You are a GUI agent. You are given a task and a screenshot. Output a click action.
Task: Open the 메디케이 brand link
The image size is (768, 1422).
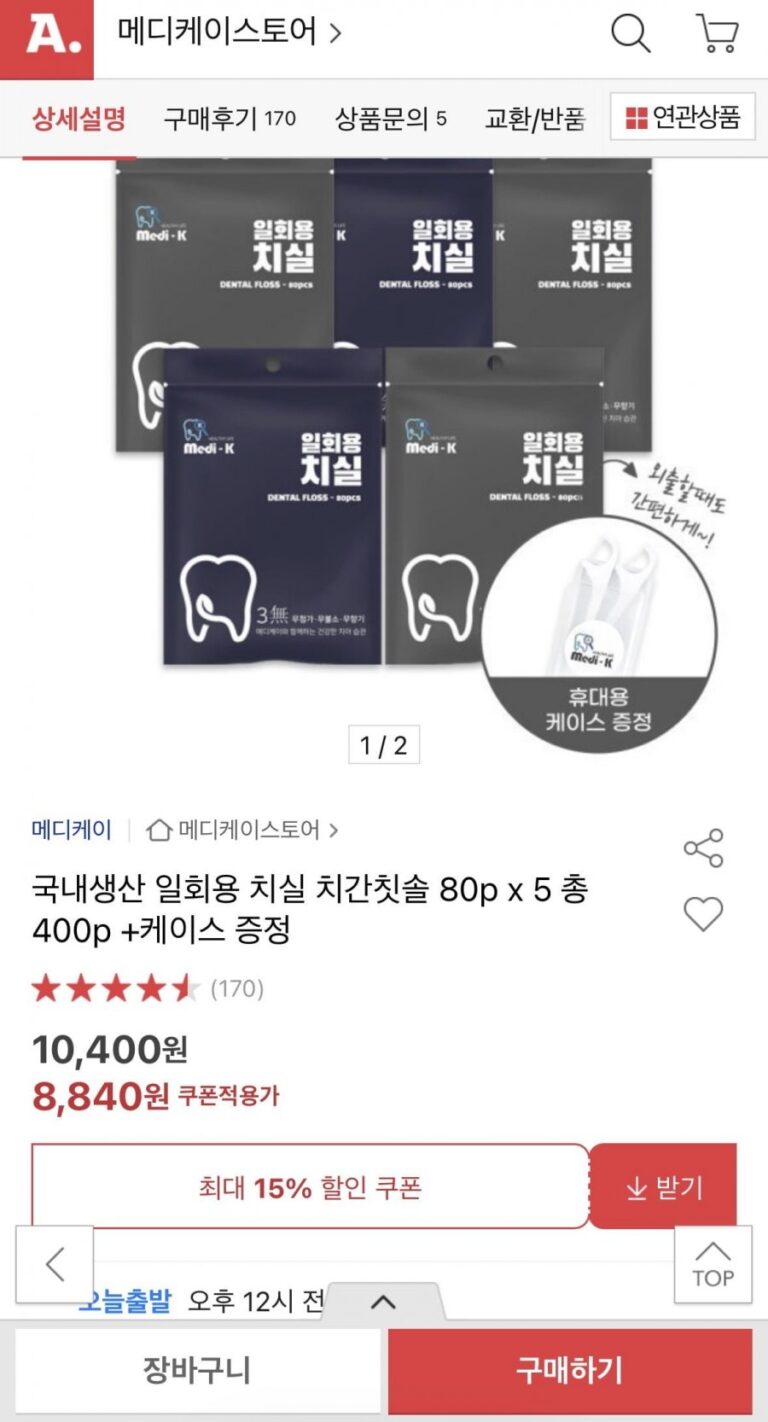(71, 830)
